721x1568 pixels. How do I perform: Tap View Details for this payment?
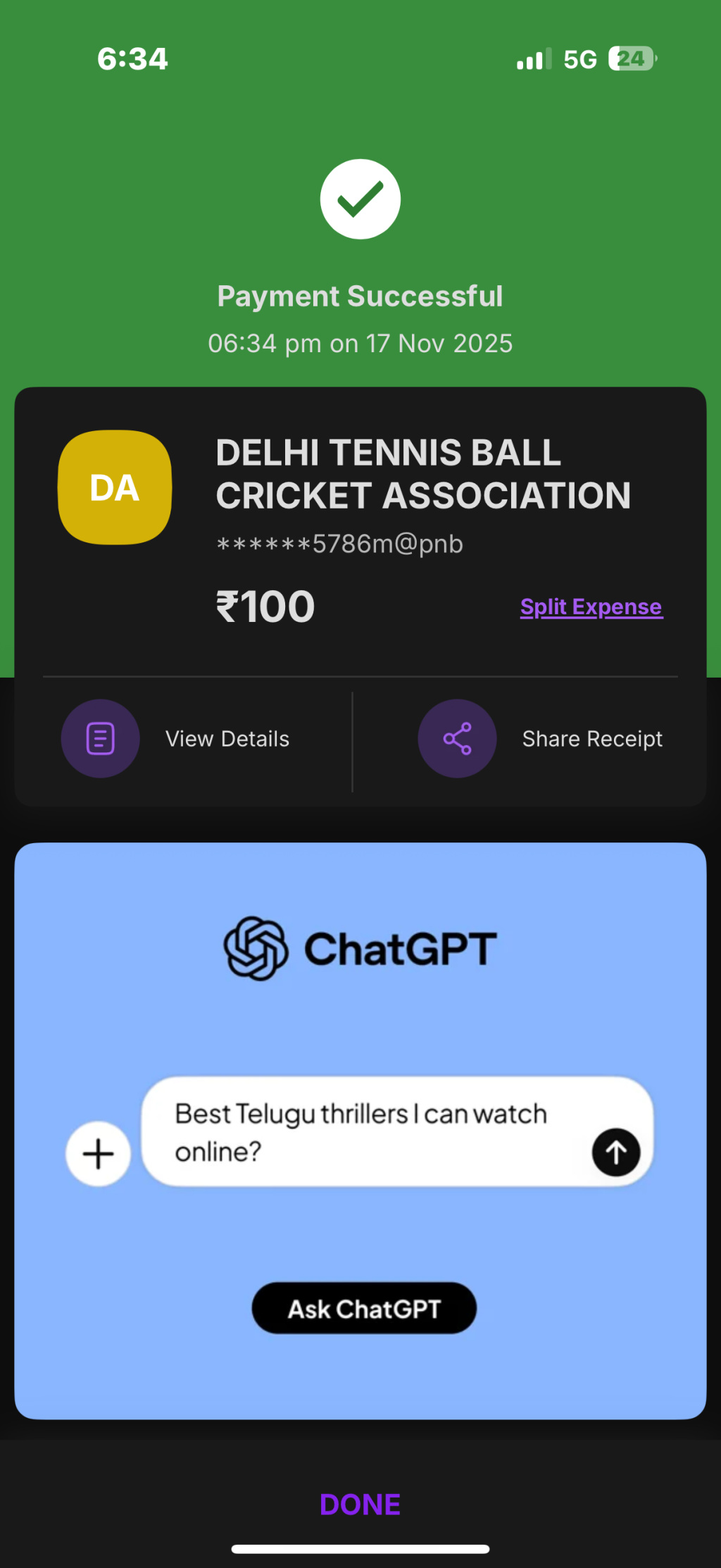pos(176,738)
